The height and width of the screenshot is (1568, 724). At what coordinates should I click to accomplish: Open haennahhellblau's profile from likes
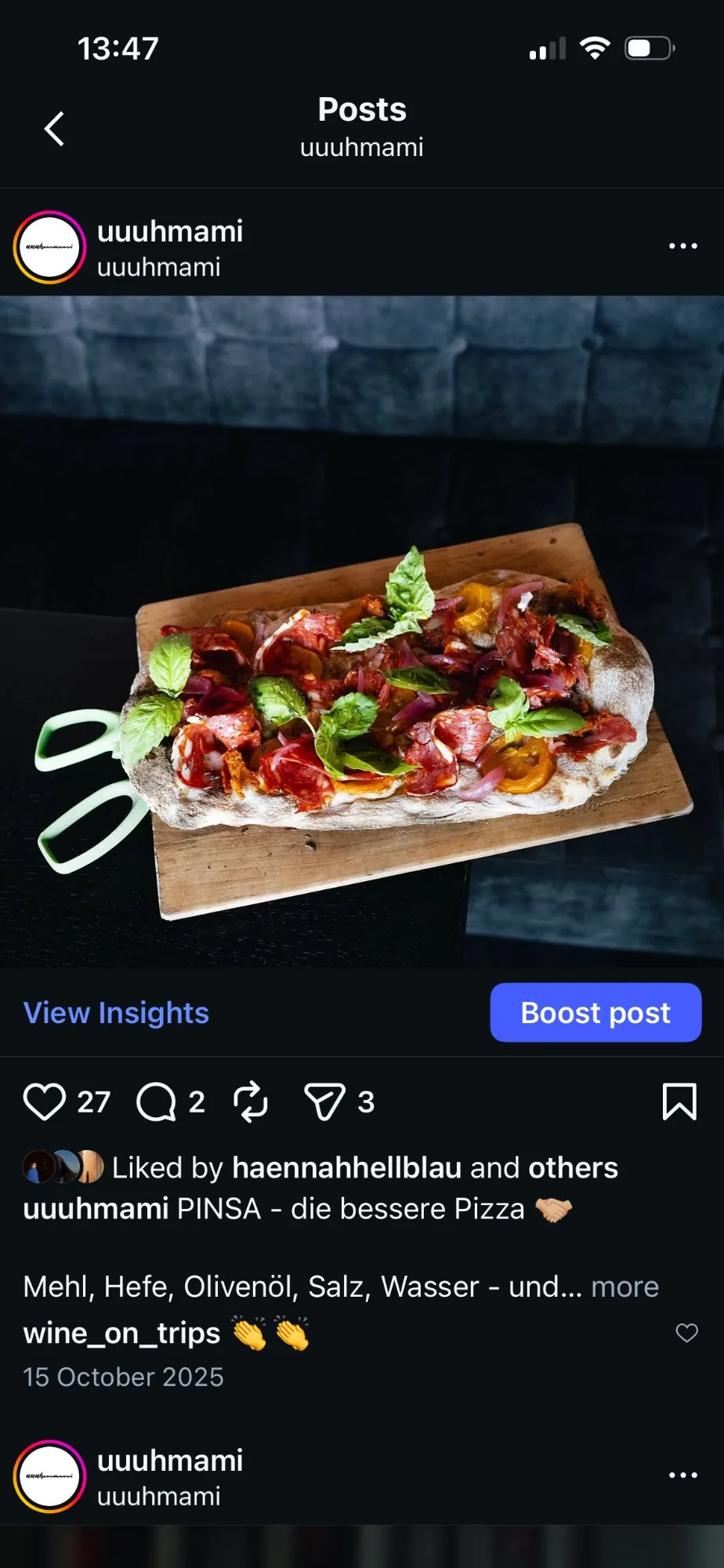pyautogui.click(x=346, y=1167)
